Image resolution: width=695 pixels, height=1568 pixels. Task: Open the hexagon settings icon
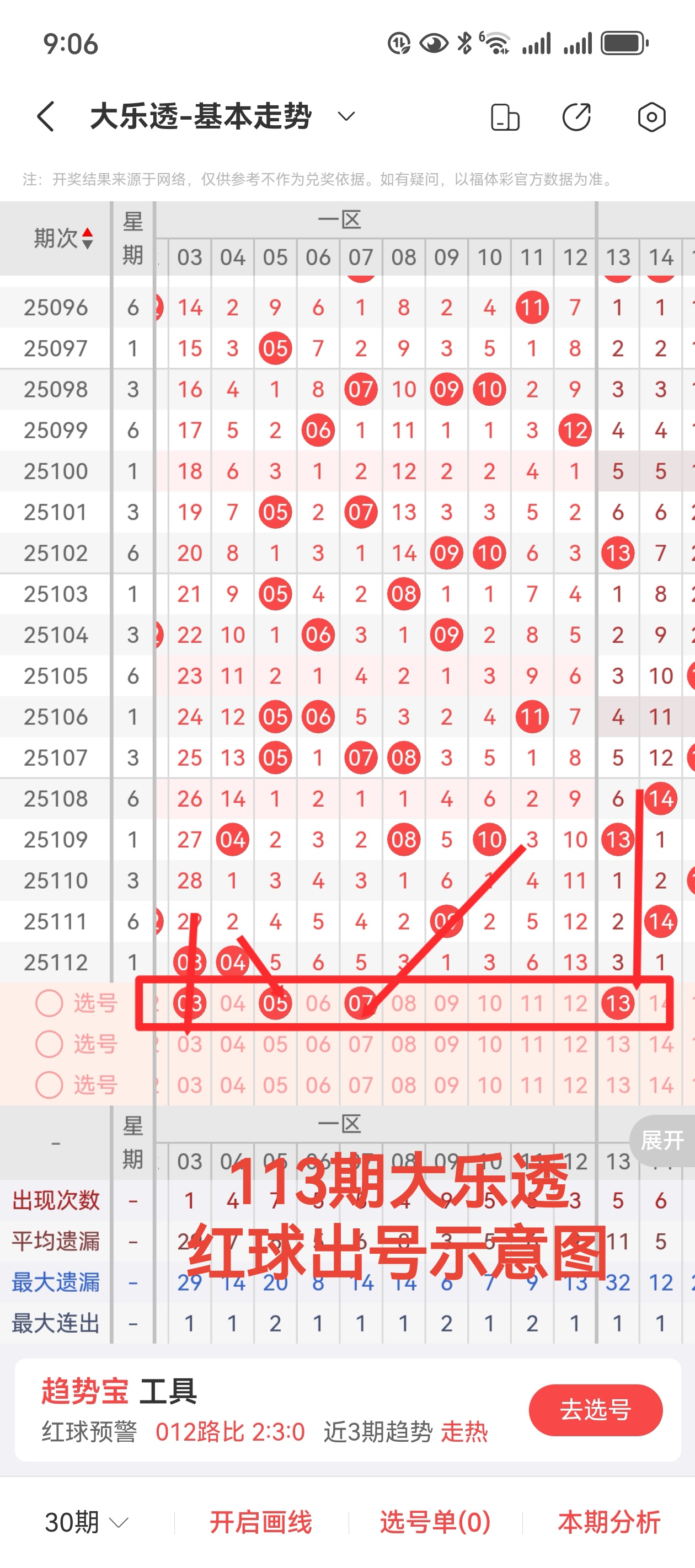pyautogui.click(x=651, y=117)
